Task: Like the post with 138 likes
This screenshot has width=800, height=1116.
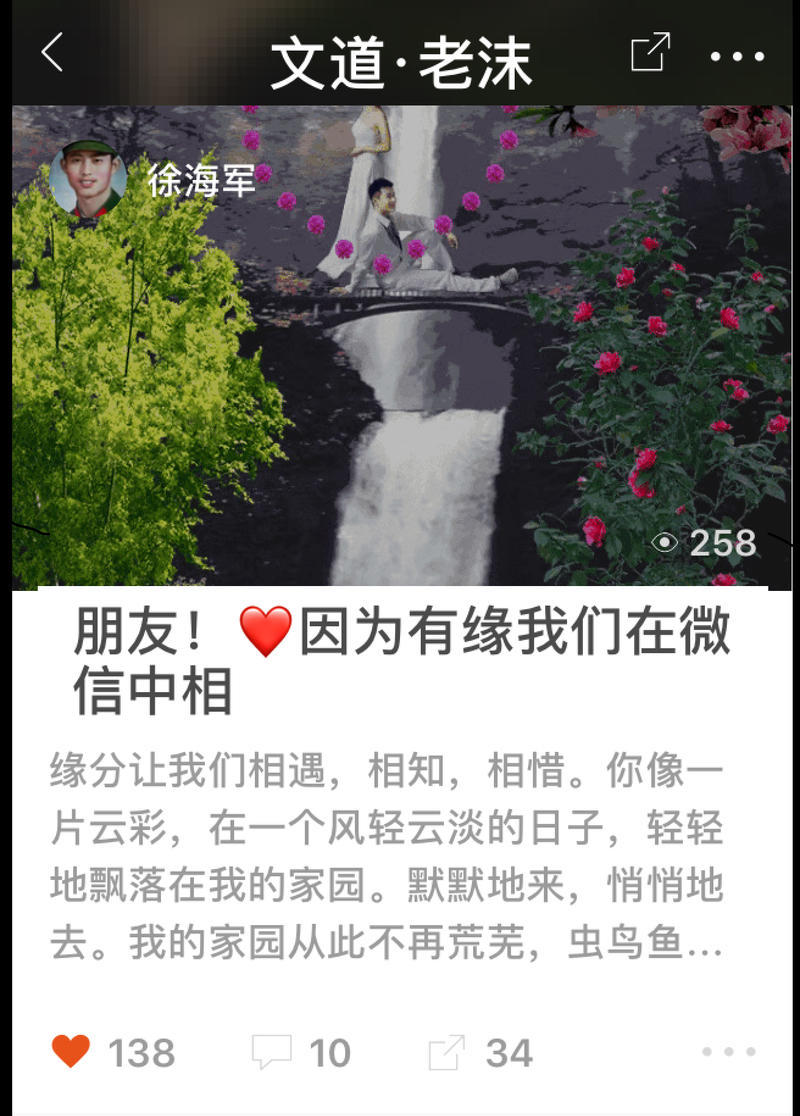Action: (x=72, y=1051)
